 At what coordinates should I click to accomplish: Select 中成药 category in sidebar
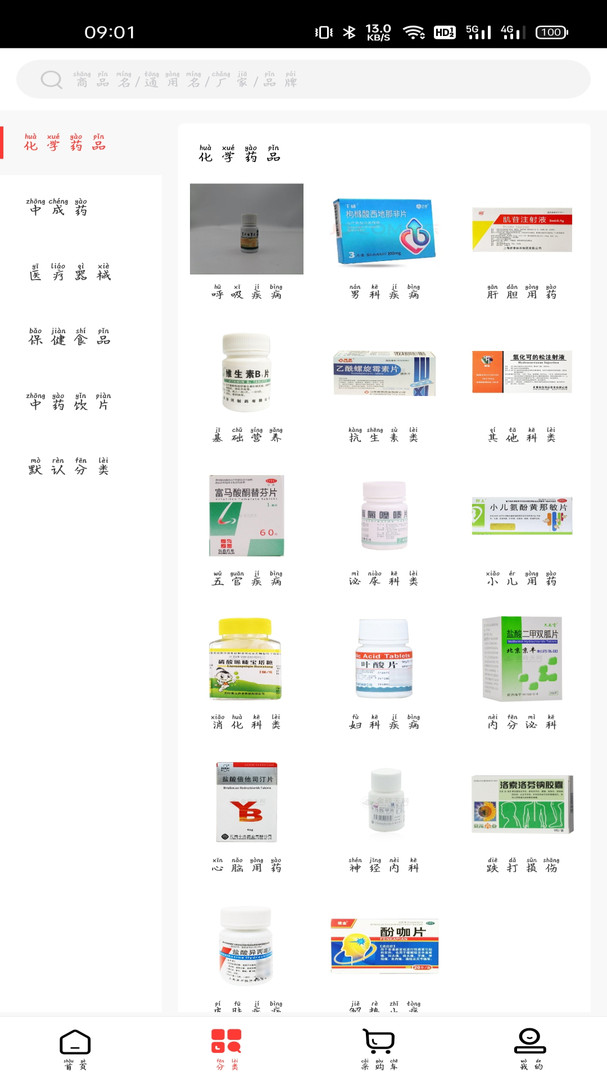point(58,208)
